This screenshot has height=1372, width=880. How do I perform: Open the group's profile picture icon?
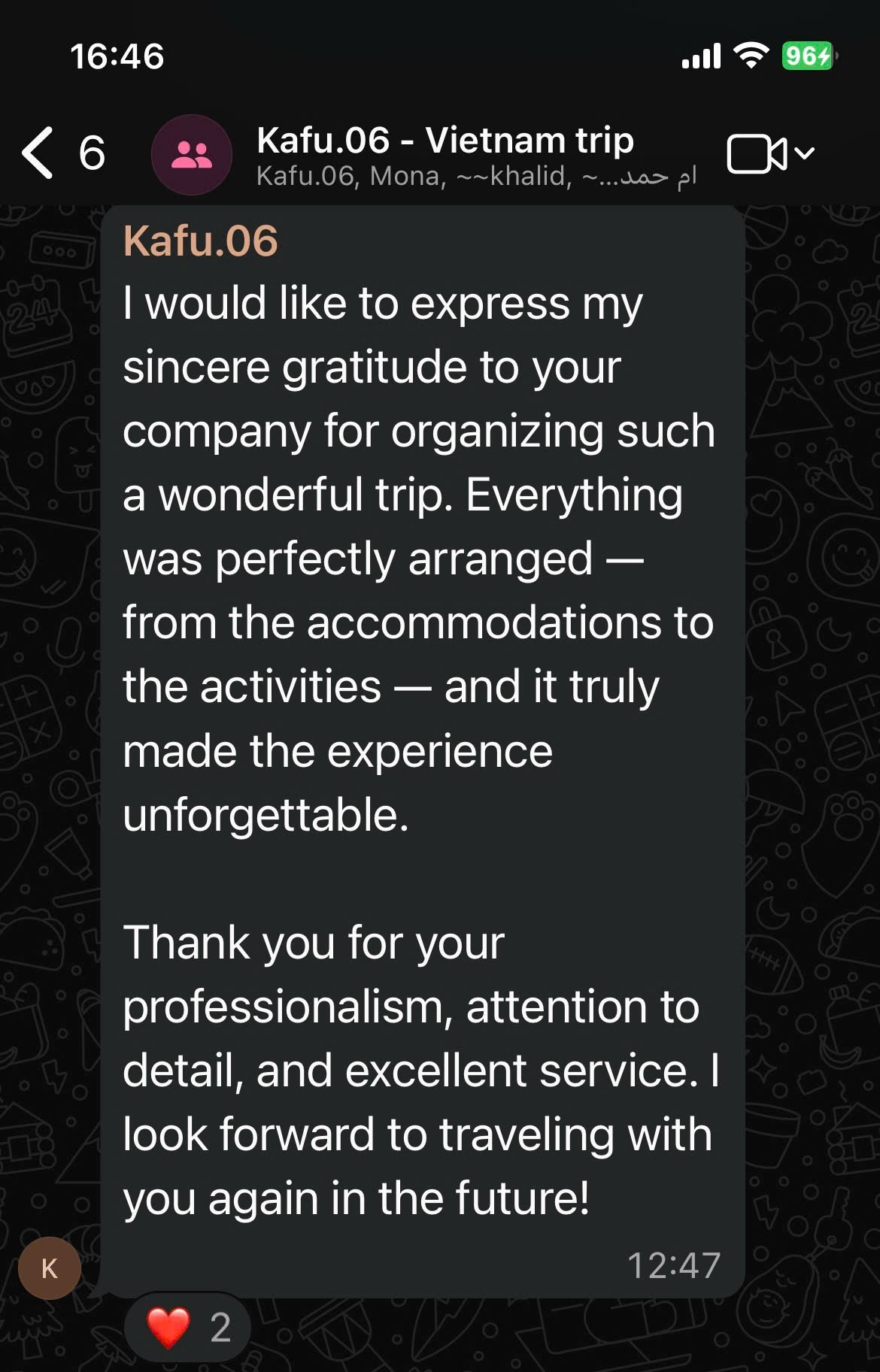(192, 155)
